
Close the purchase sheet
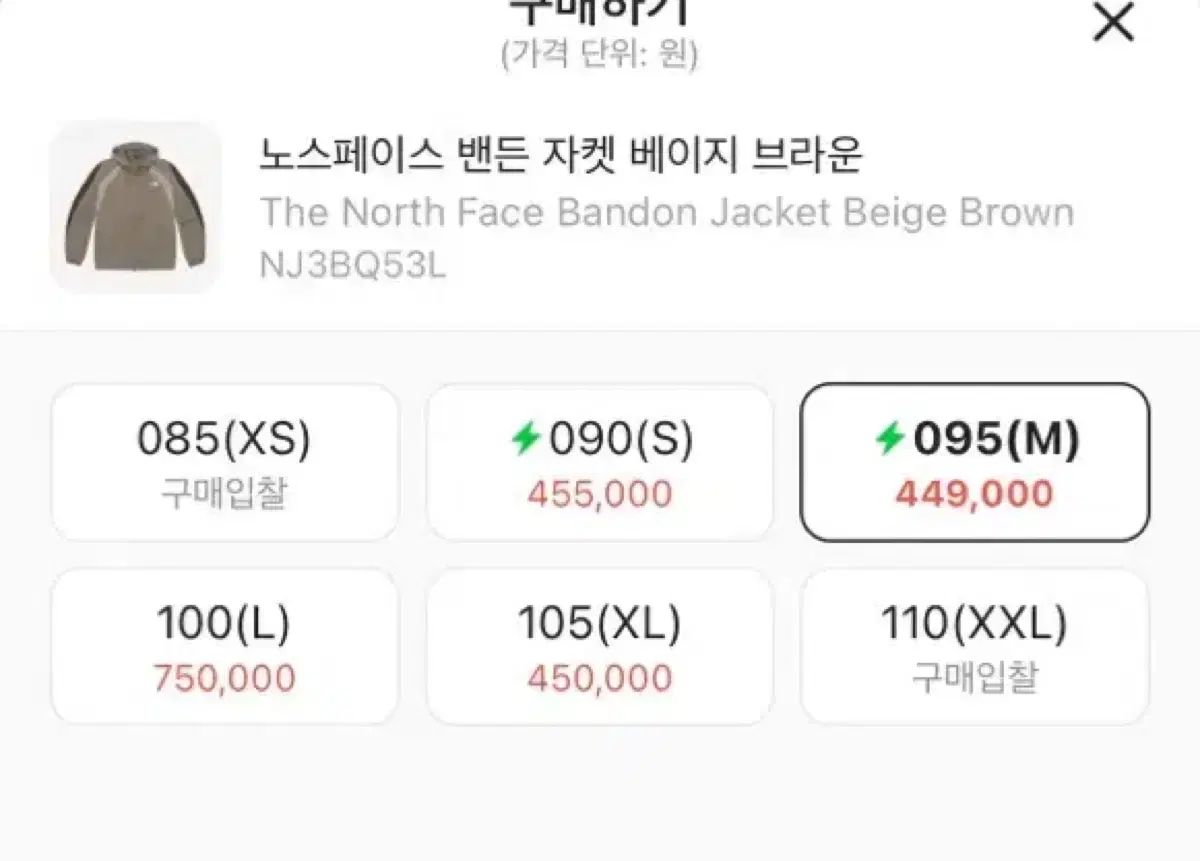(1113, 22)
